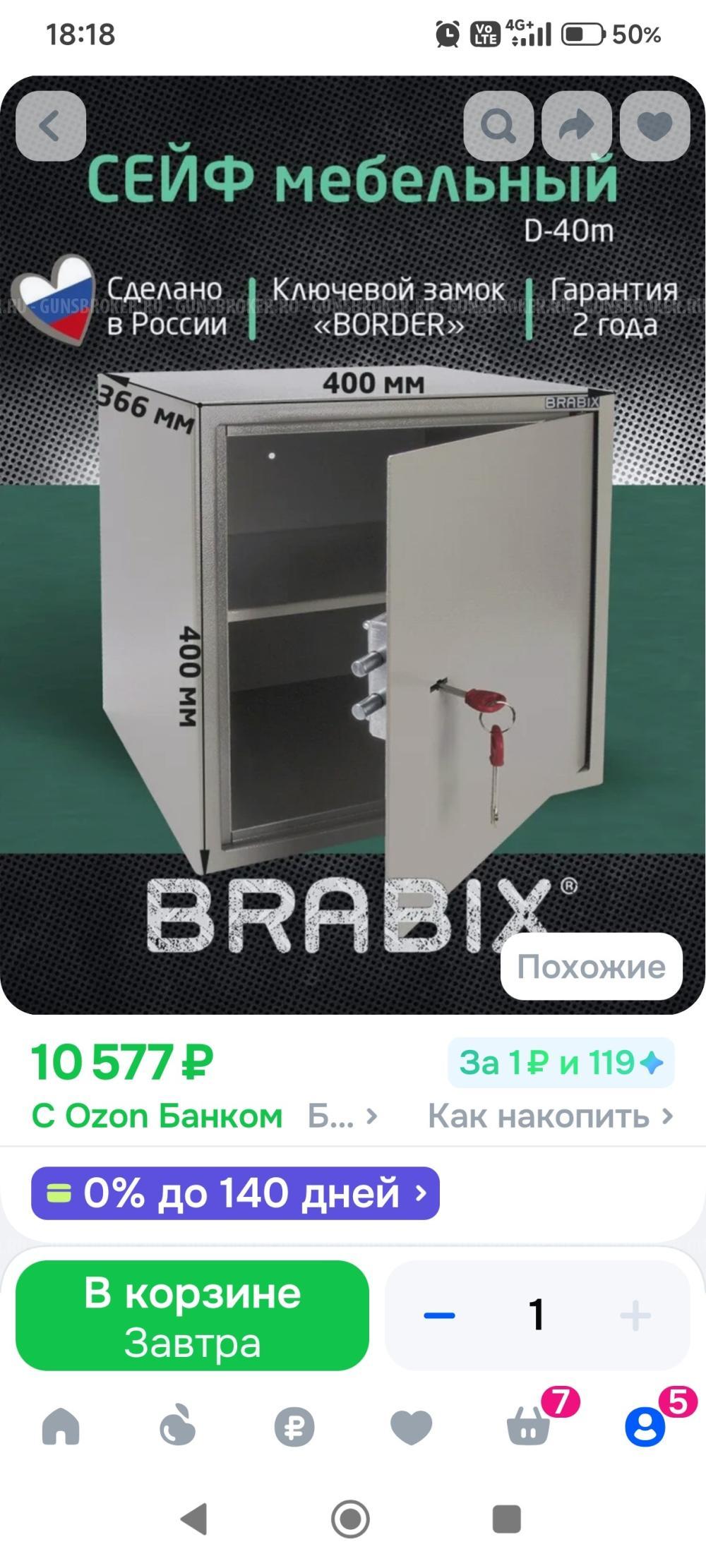This screenshot has width=706, height=1568.
Task: Open the ruble finance tab
Action: [294, 1426]
